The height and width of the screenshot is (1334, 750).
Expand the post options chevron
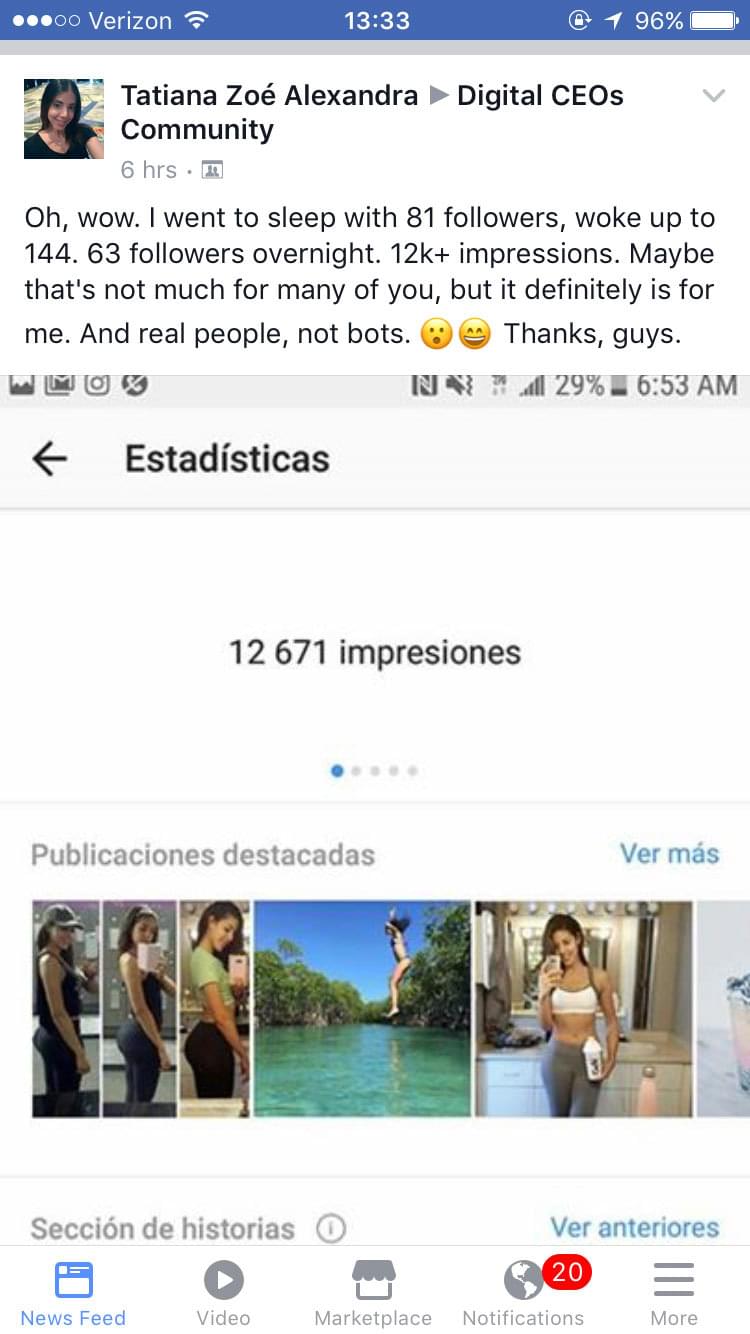(x=713, y=96)
